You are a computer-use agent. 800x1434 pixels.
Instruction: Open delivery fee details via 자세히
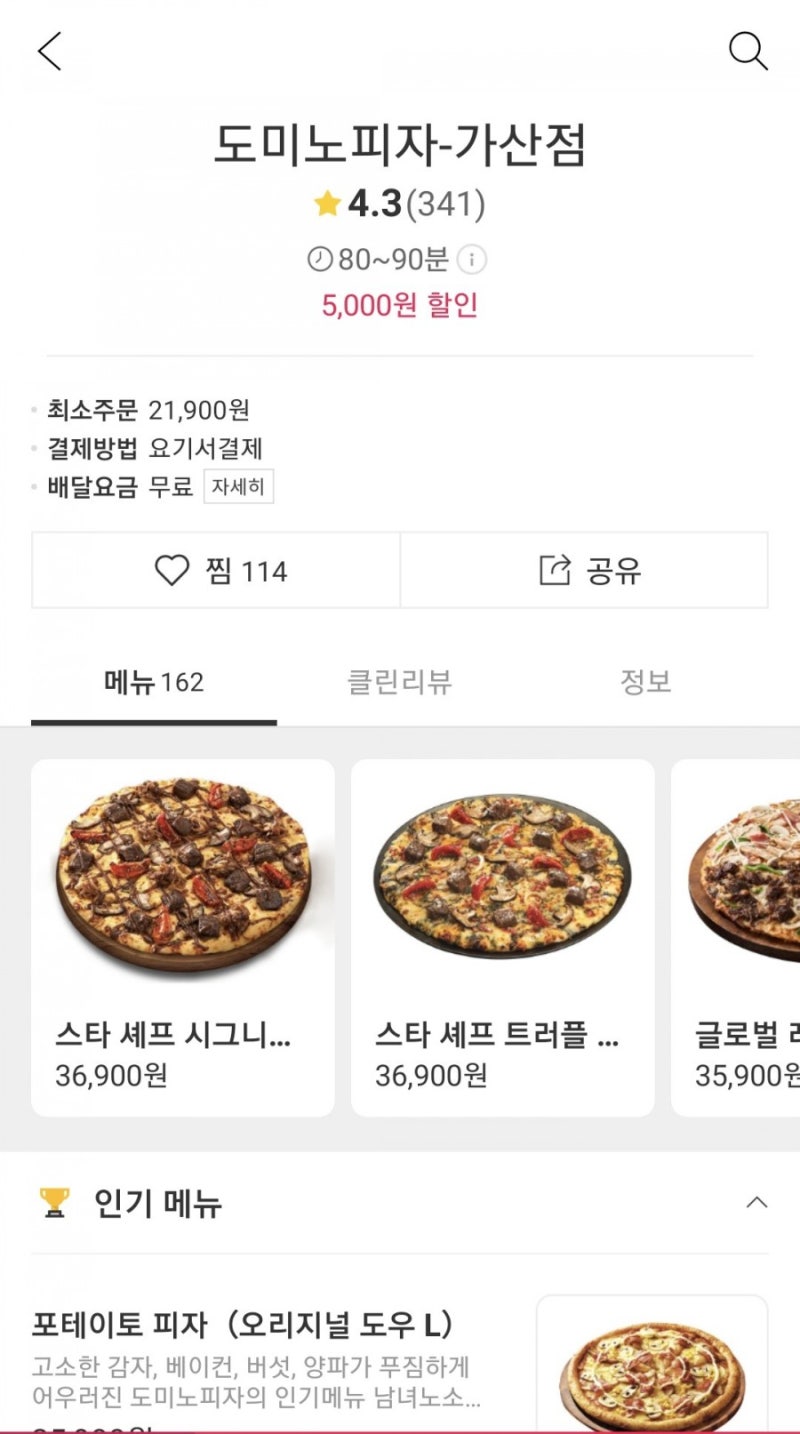click(x=240, y=487)
